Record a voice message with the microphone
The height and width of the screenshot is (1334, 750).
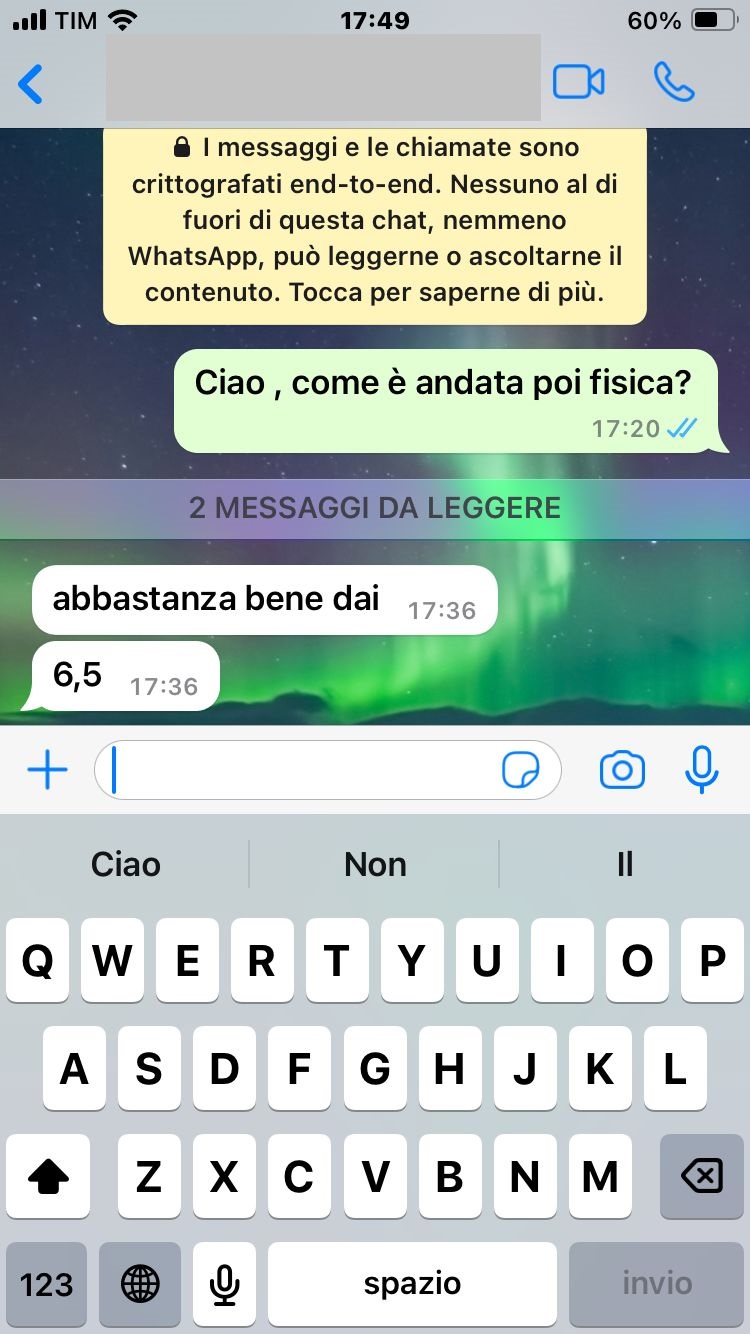click(702, 770)
